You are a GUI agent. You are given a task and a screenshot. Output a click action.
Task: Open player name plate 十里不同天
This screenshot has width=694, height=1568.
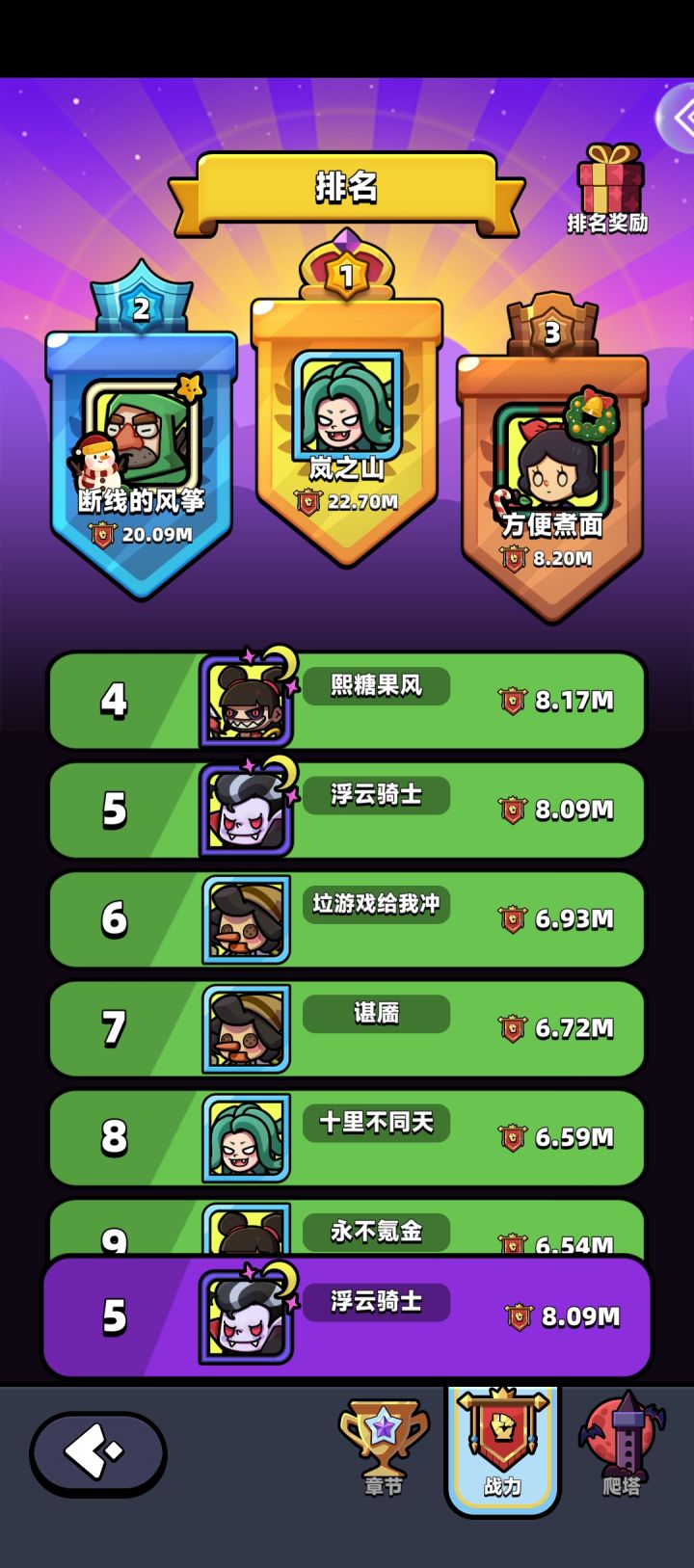pyautogui.click(x=376, y=1123)
